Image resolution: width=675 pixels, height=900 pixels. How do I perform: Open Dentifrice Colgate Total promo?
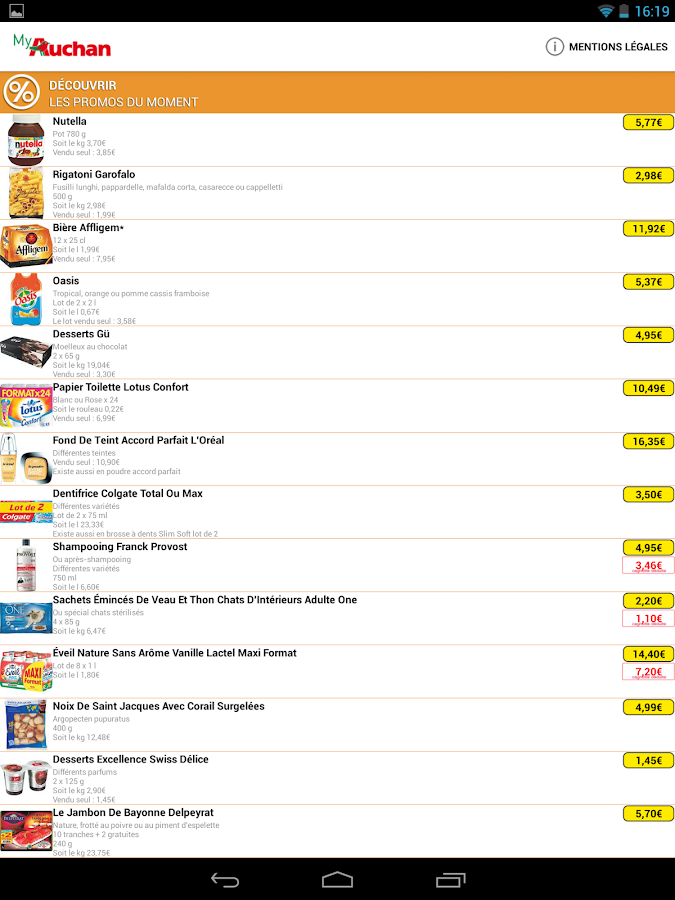(300, 512)
